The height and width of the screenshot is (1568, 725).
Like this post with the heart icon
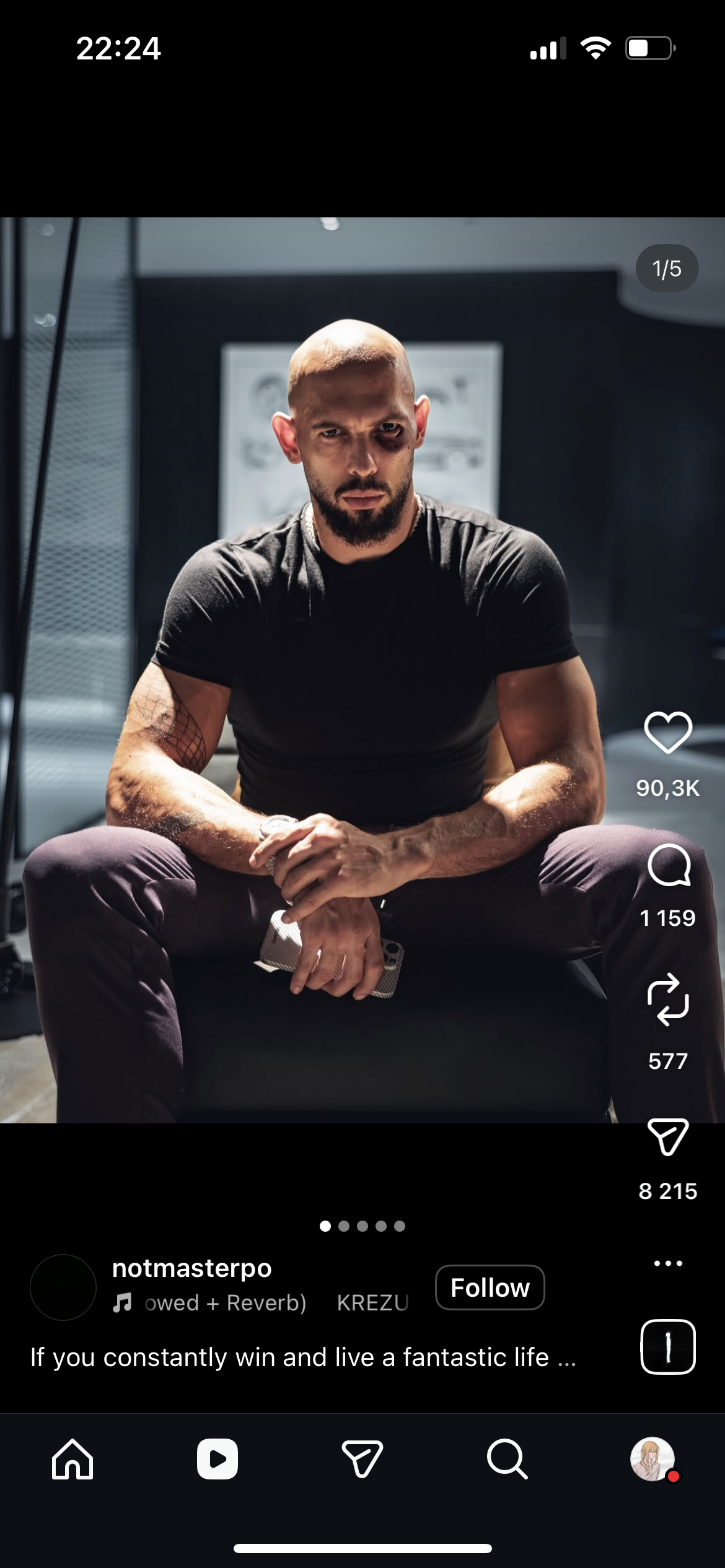(667, 732)
